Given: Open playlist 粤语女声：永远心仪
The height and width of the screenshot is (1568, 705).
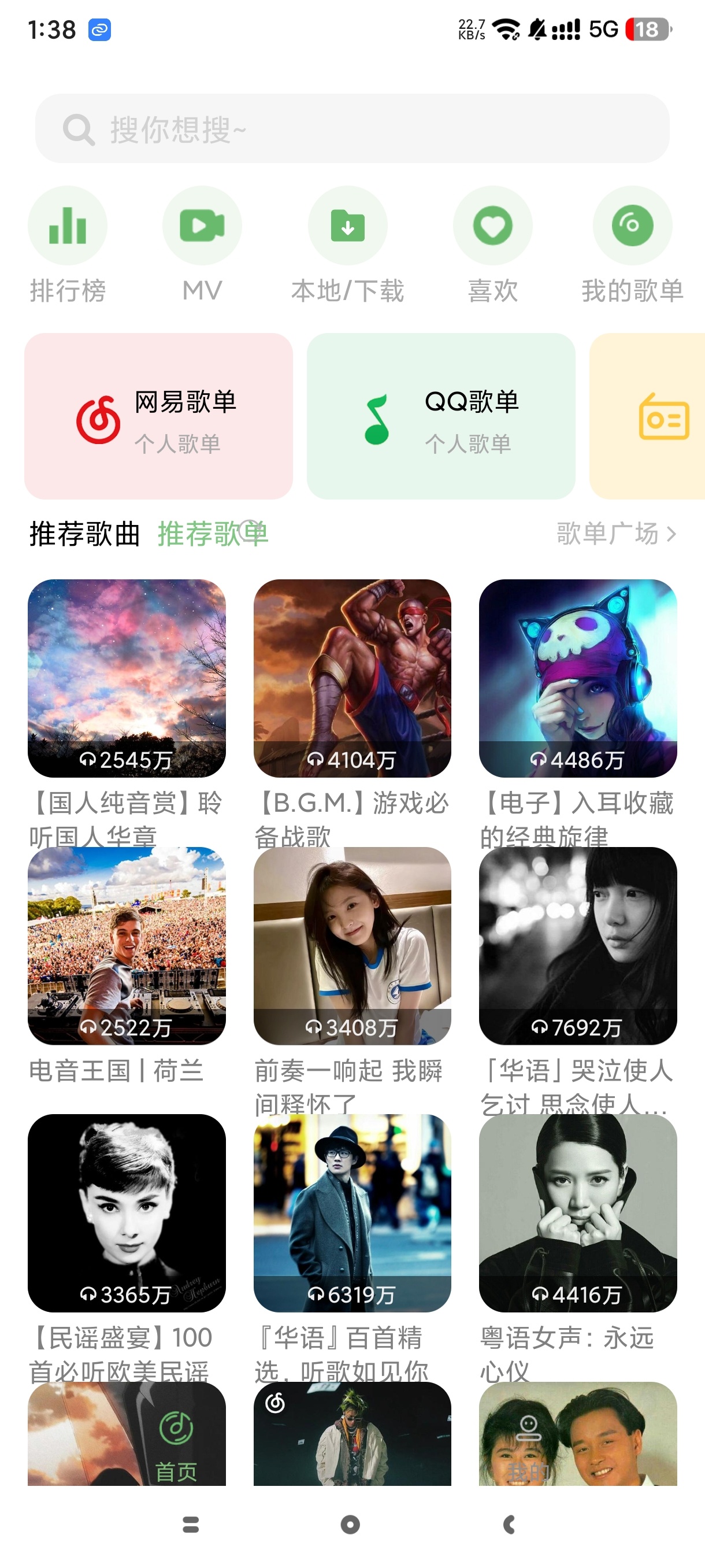Looking at the screenshot, I should coord(577,1212).
